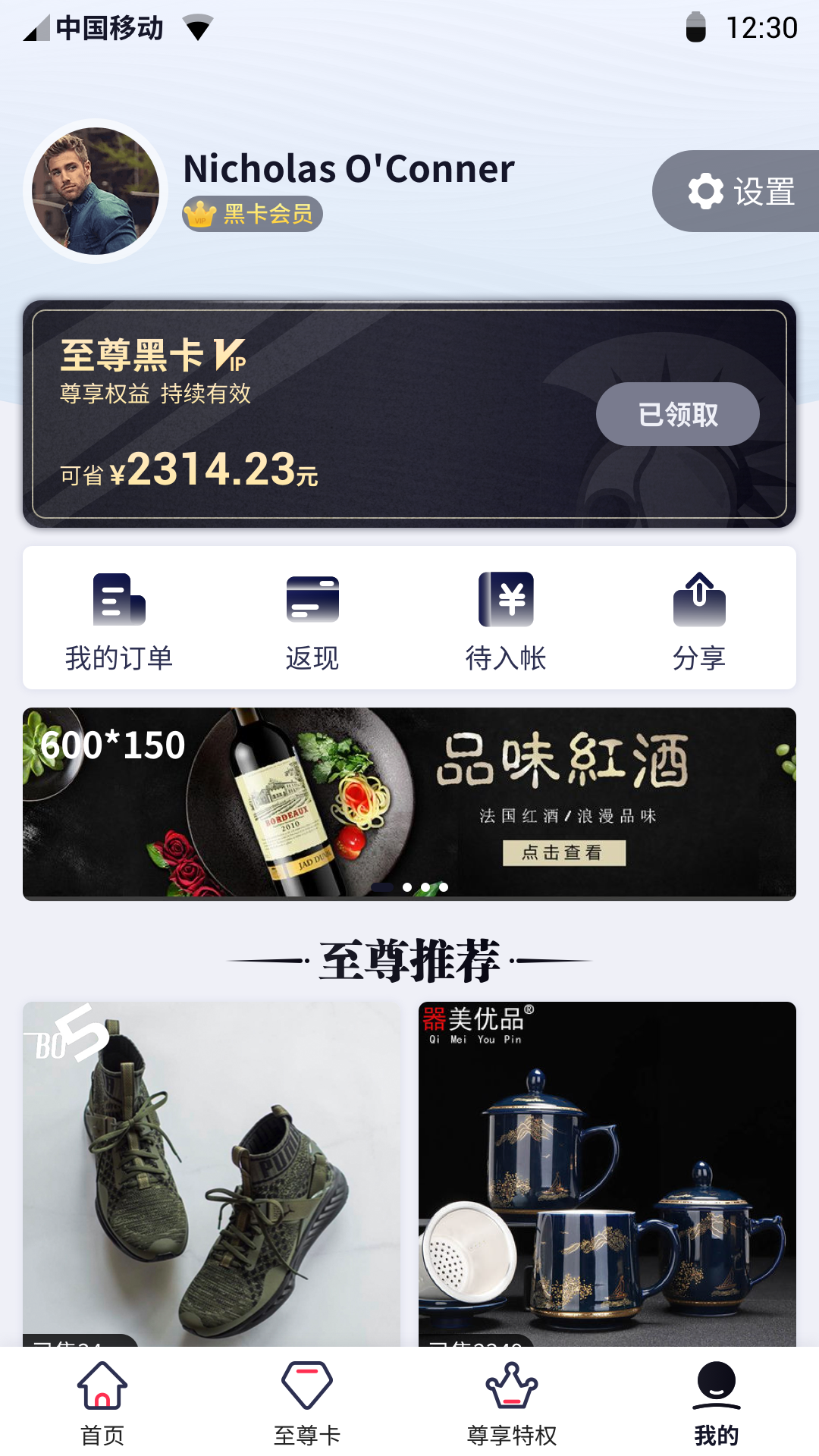Viewport: 819px width, 1456px height.
Task: Tap the 已领取 button on the black card
Action: point(677,414)
